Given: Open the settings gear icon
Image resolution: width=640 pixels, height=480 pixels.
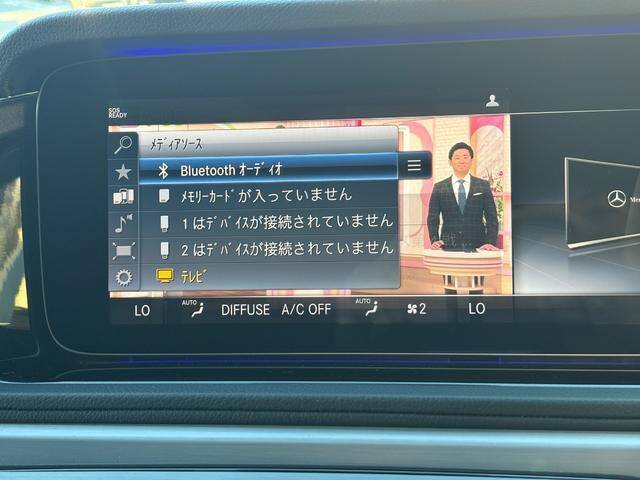Looking at the screenshot, I should 123,277.
